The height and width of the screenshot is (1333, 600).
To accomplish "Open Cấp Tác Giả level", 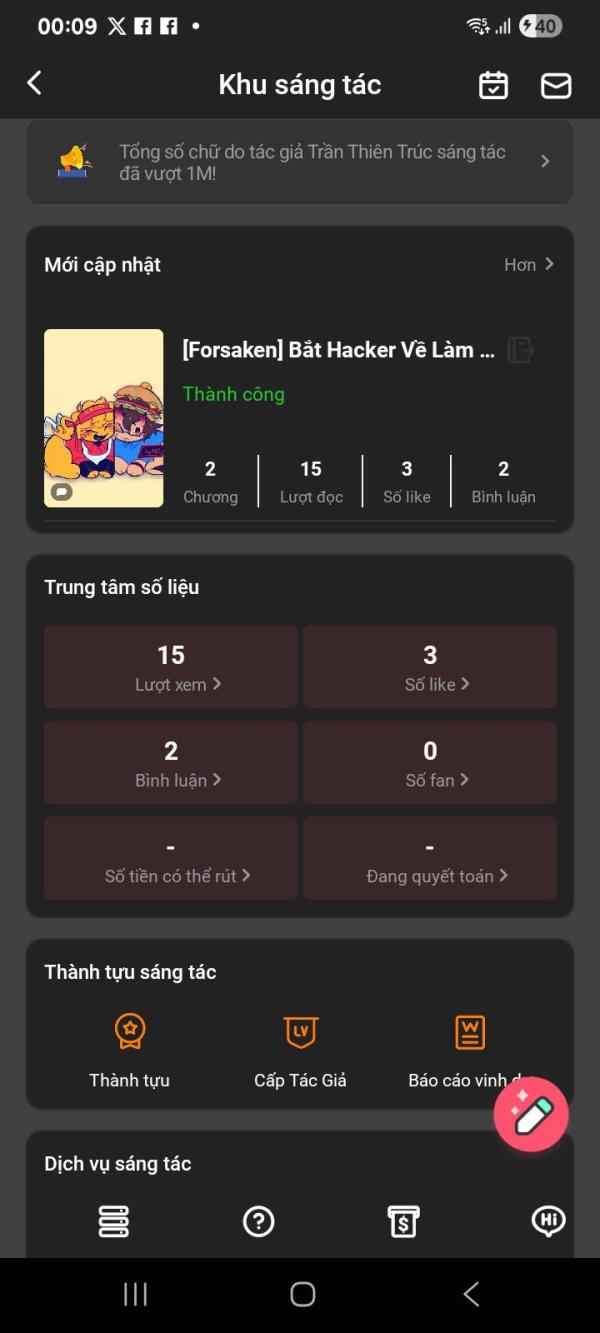I will tap(300, 1050).
